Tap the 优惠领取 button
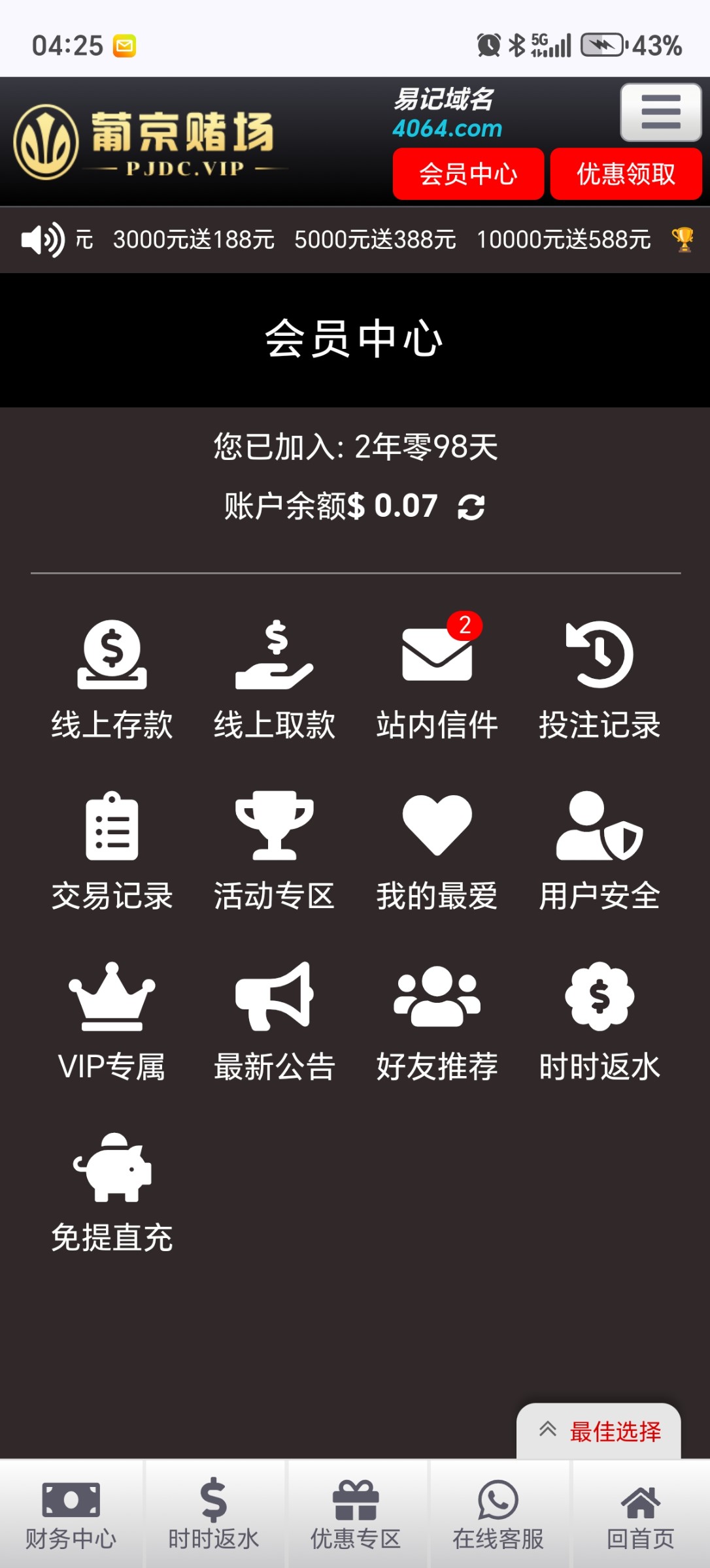 tap(626, 174)
